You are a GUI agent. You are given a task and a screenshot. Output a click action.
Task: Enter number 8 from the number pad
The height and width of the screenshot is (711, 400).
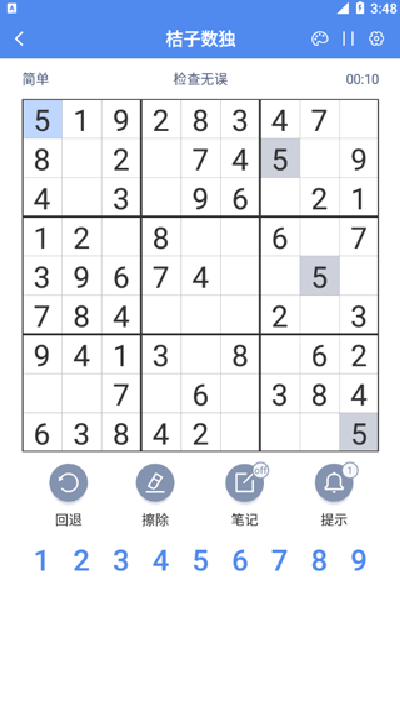point(319,561)
